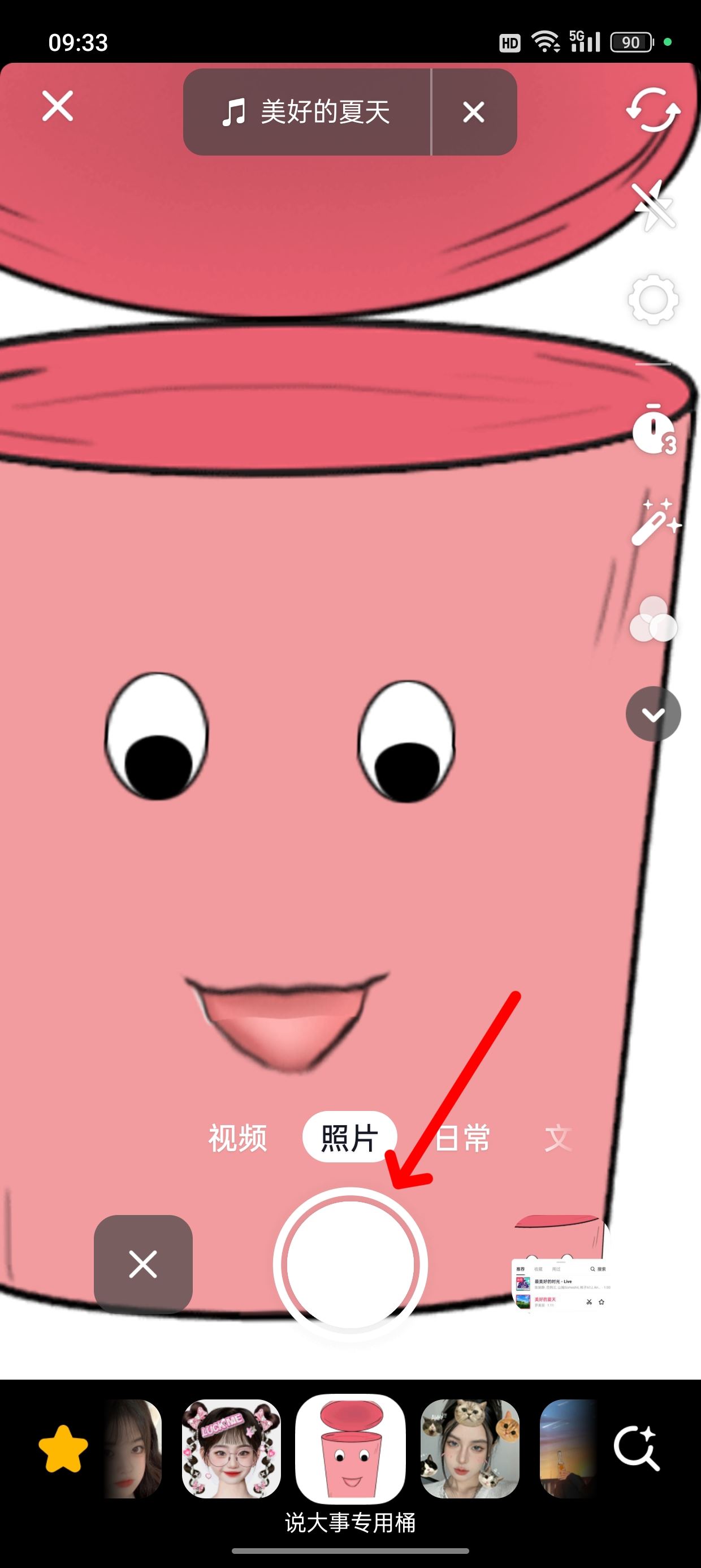
Task: Take a photo with the shutter button
Action: [x=350, y=1264]
